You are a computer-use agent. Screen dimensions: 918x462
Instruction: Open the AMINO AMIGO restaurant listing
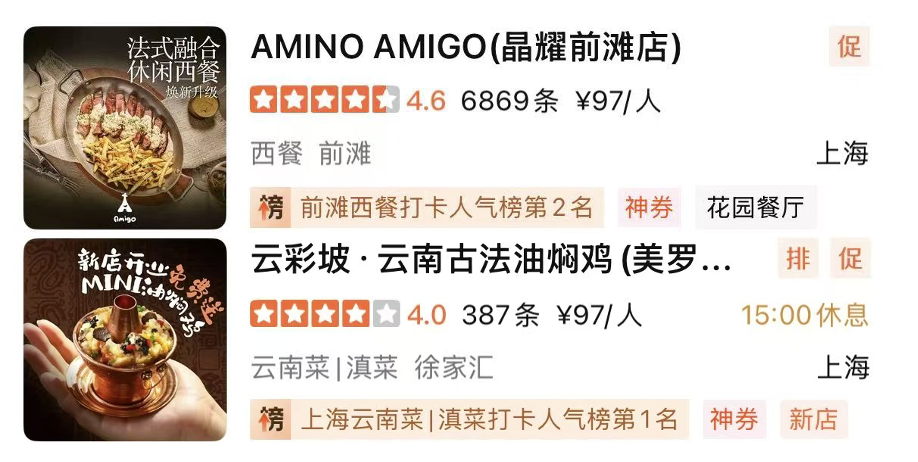pos(466,47)
